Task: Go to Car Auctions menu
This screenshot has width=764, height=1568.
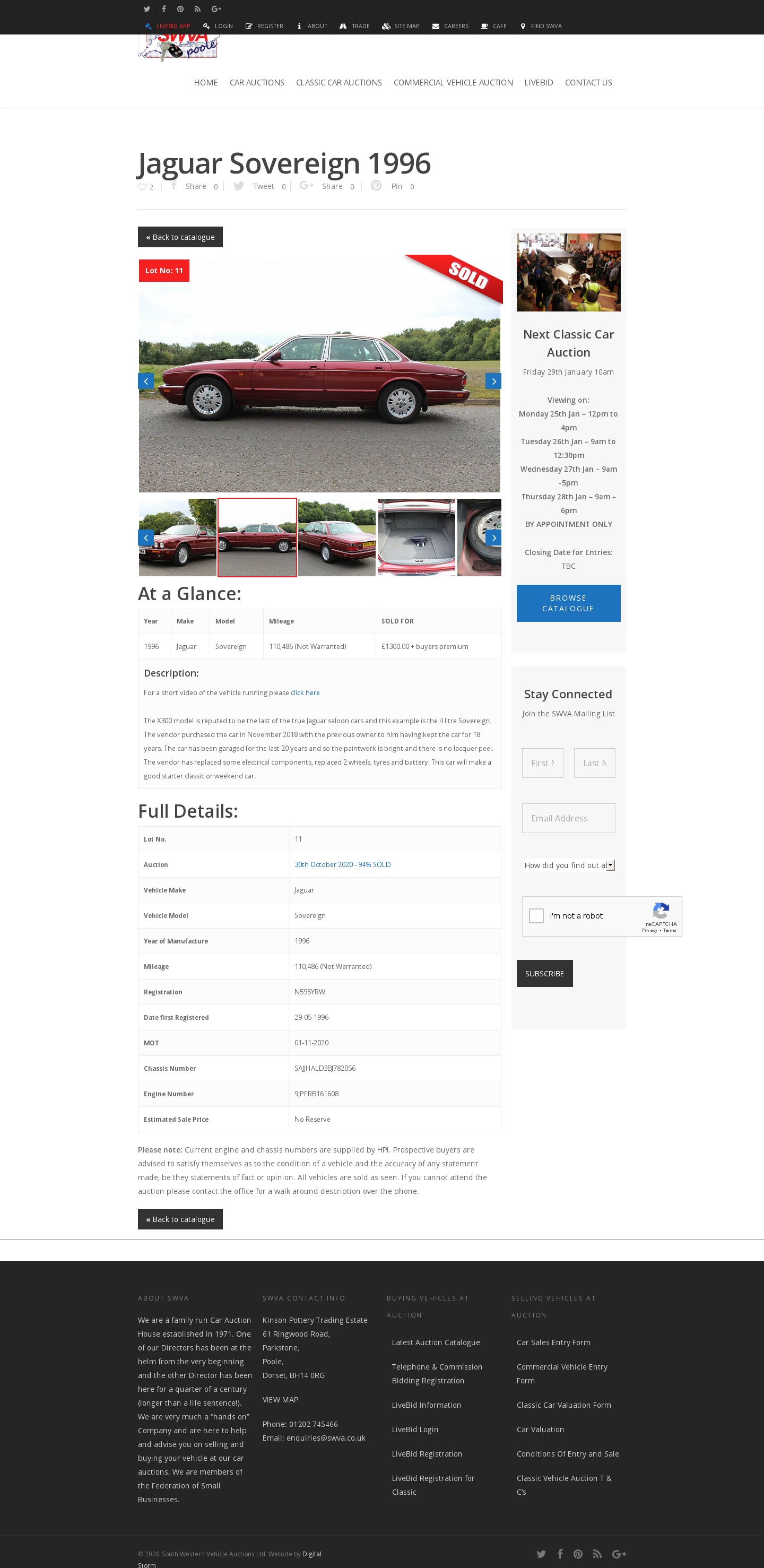Action: tap(256, 83)
